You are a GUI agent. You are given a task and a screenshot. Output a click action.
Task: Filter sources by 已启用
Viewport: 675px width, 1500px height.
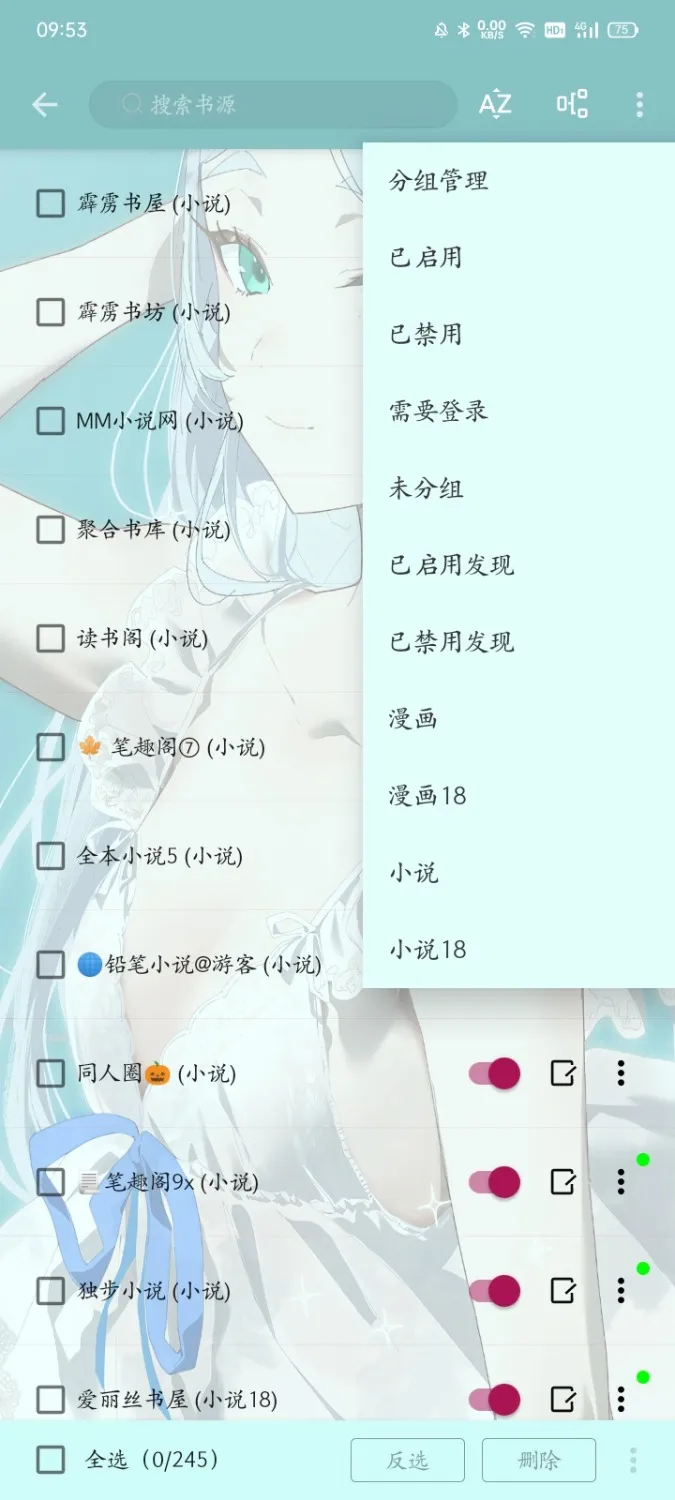pyautogui.click(x=426, y=258)
